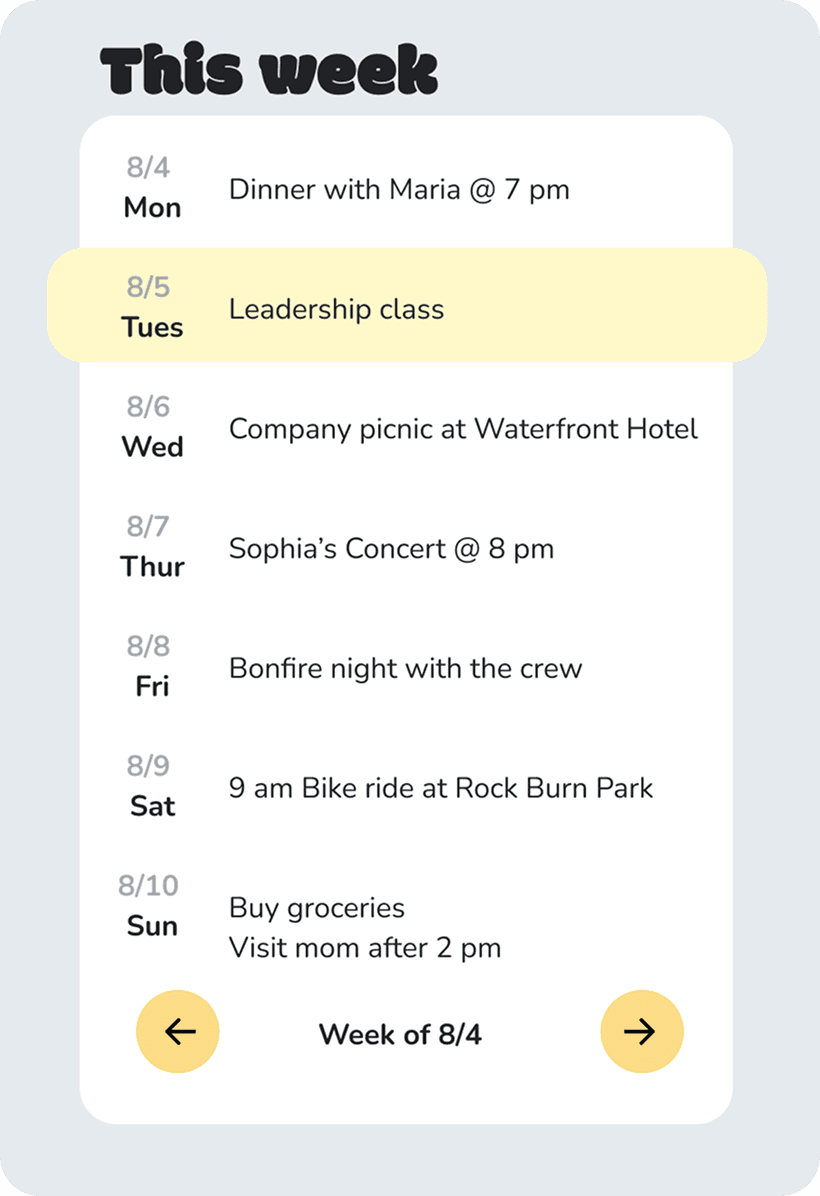Image resolution: width=820 pixels, height=1196 pixels.
Task: Select the highlighted Leadership class event
Action: coord(335,309)
